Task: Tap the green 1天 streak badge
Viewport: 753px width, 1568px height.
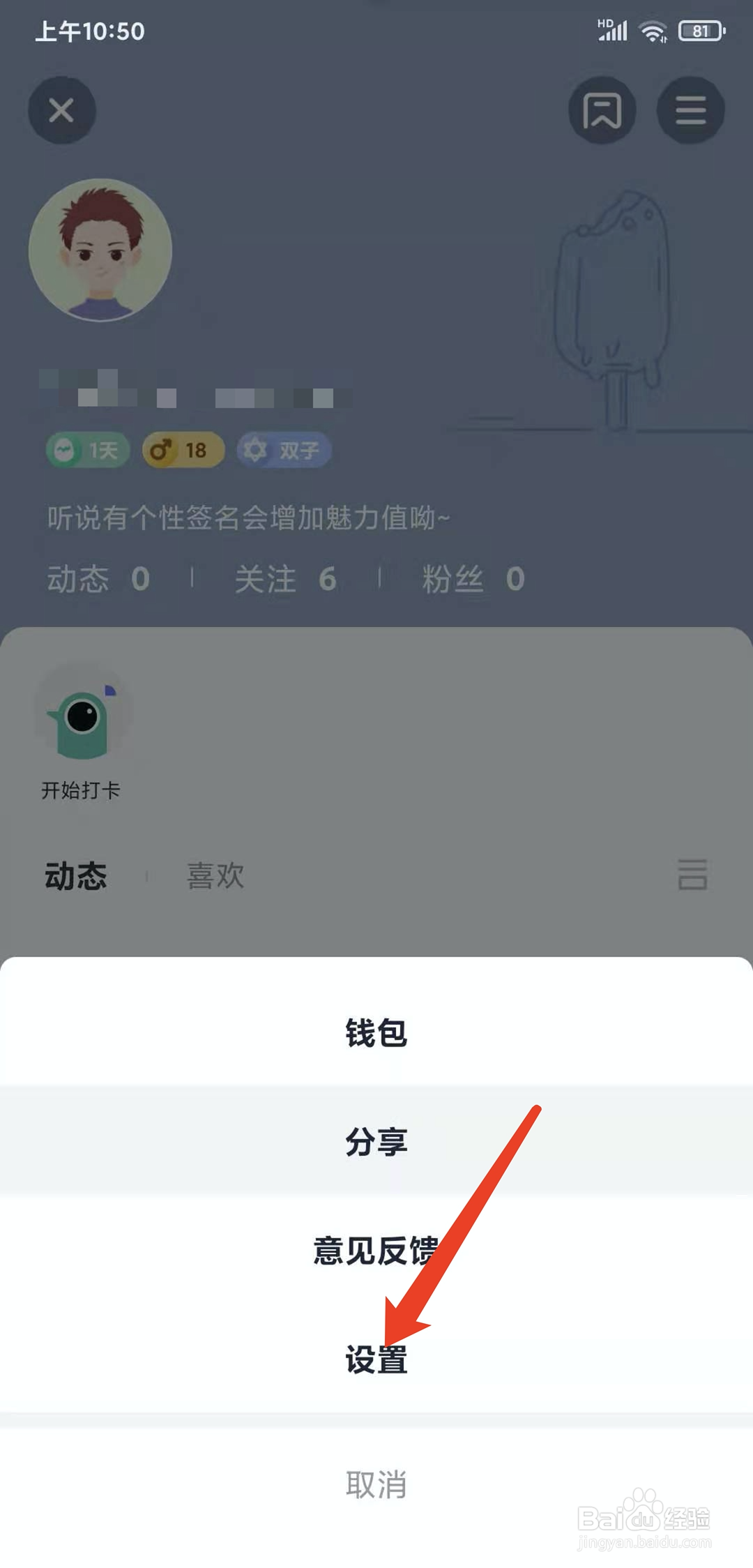Action: click(x=87, y=450)
